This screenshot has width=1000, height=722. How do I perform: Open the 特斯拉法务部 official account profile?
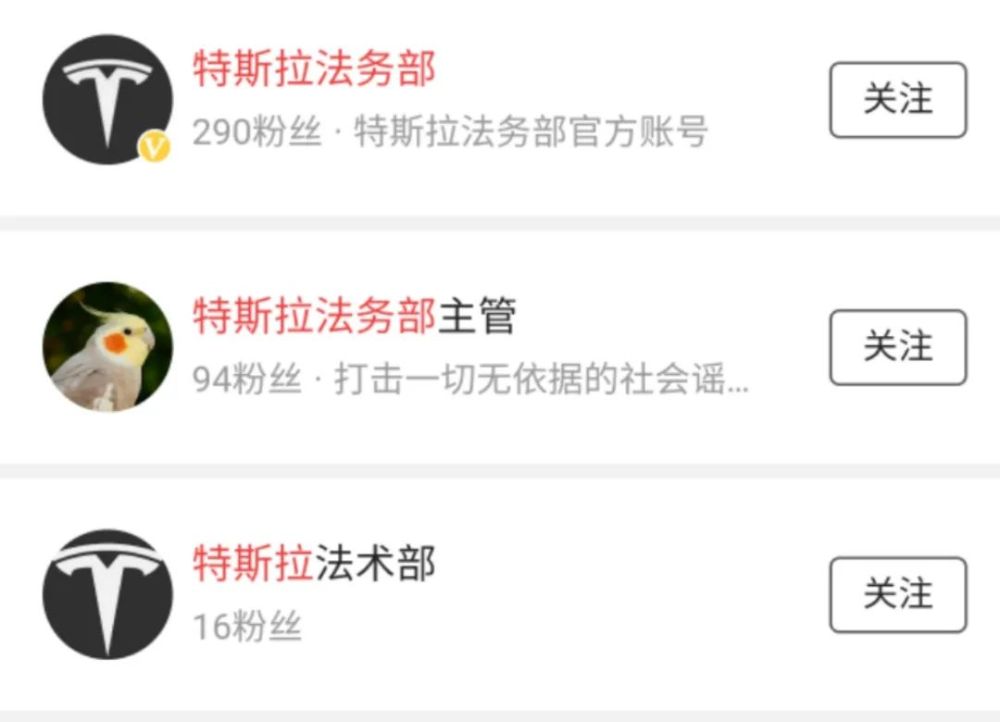point(314,70)
